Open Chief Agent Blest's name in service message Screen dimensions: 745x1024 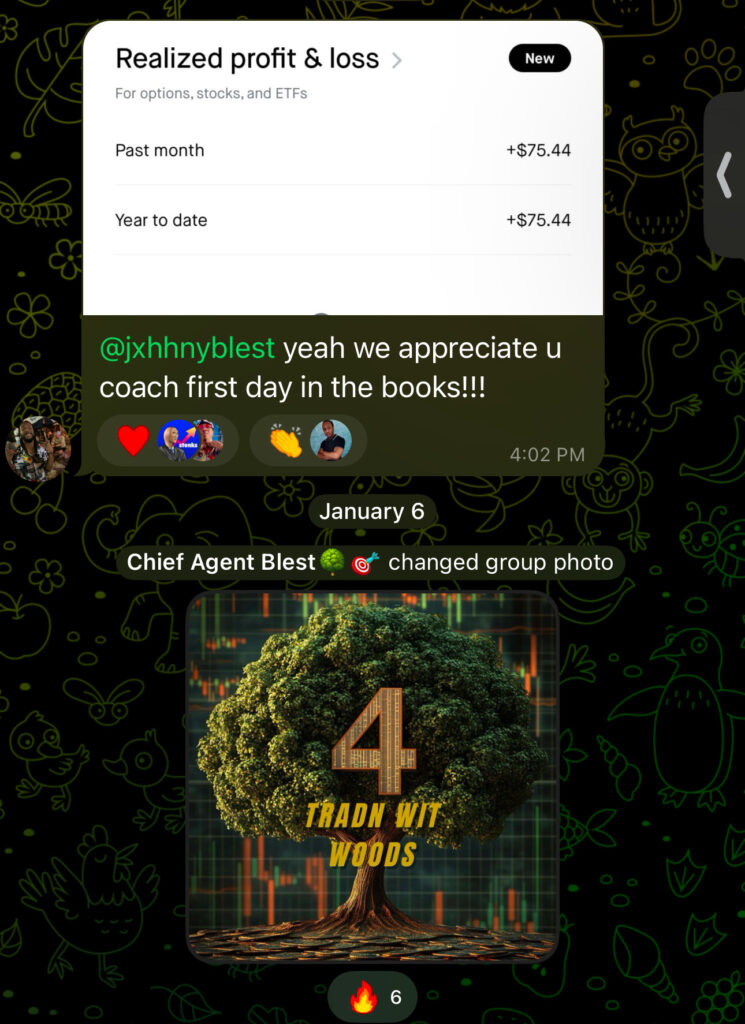(221, 562)
